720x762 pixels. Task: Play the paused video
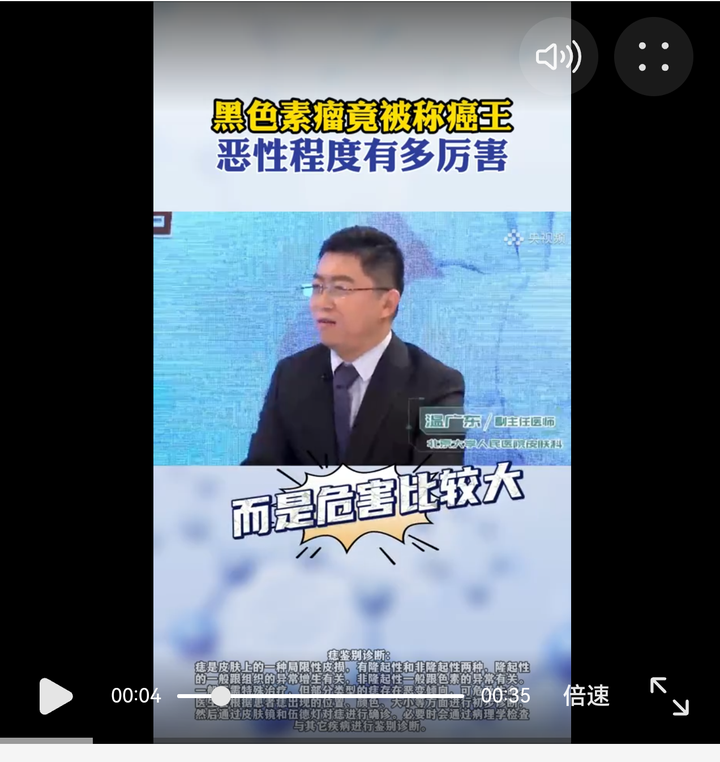(55, 696)
